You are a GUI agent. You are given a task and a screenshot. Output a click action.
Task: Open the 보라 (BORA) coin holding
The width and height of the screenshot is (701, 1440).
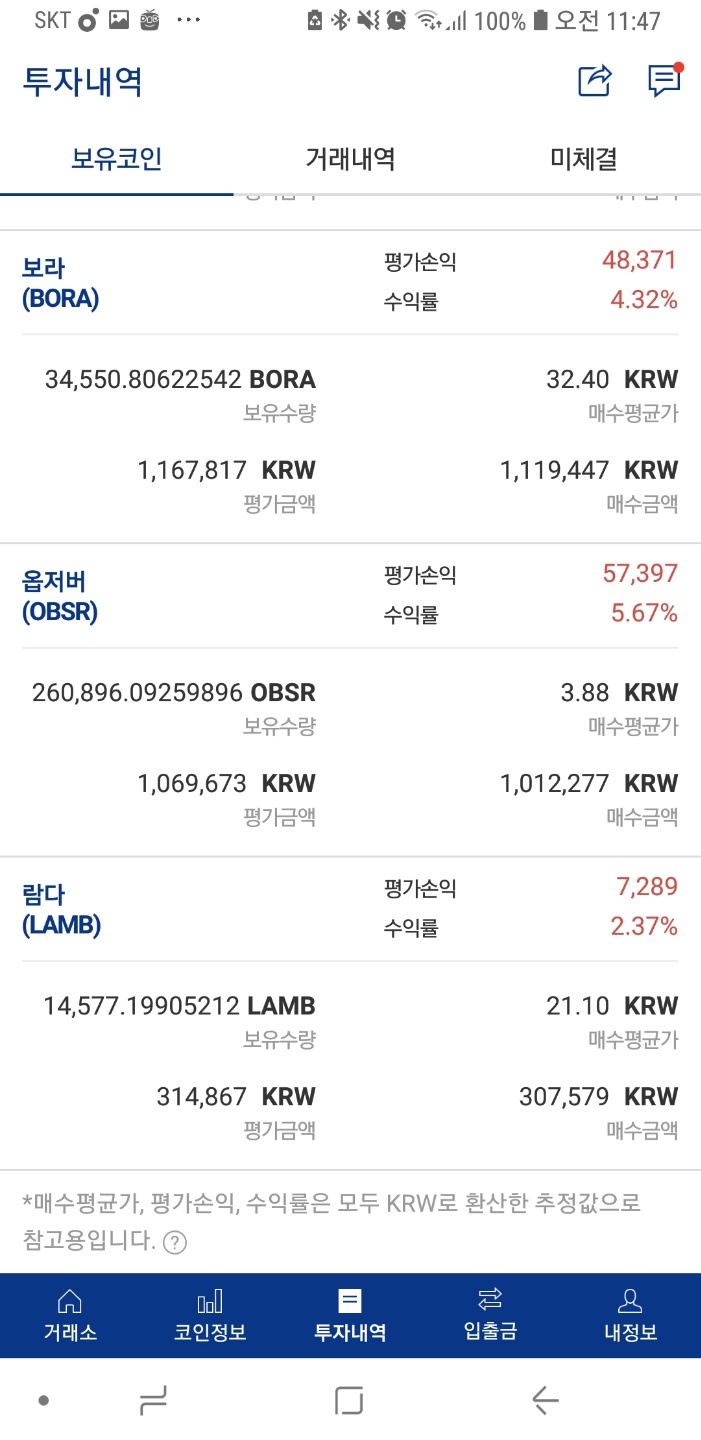[61, 283]
